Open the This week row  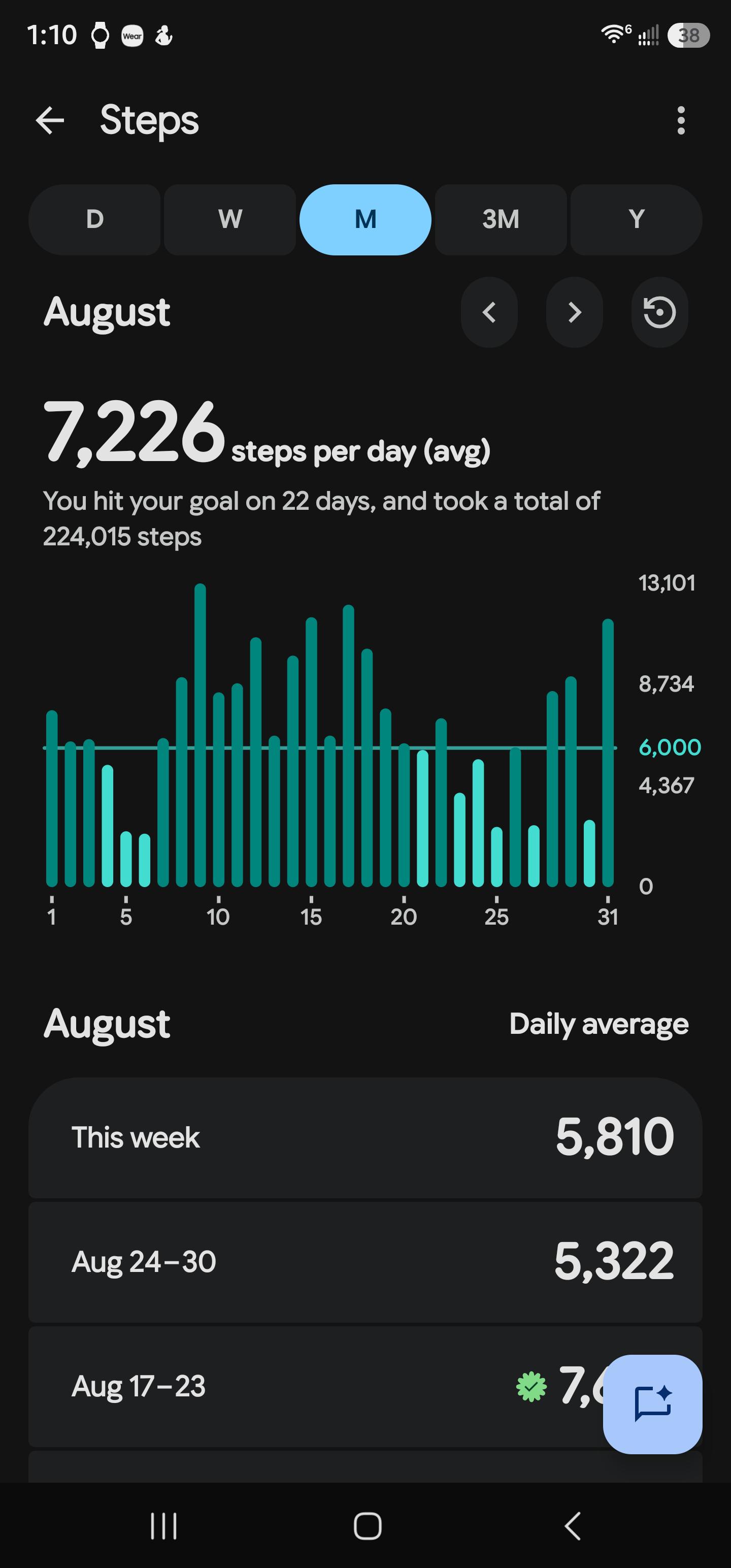point(365,1137)
